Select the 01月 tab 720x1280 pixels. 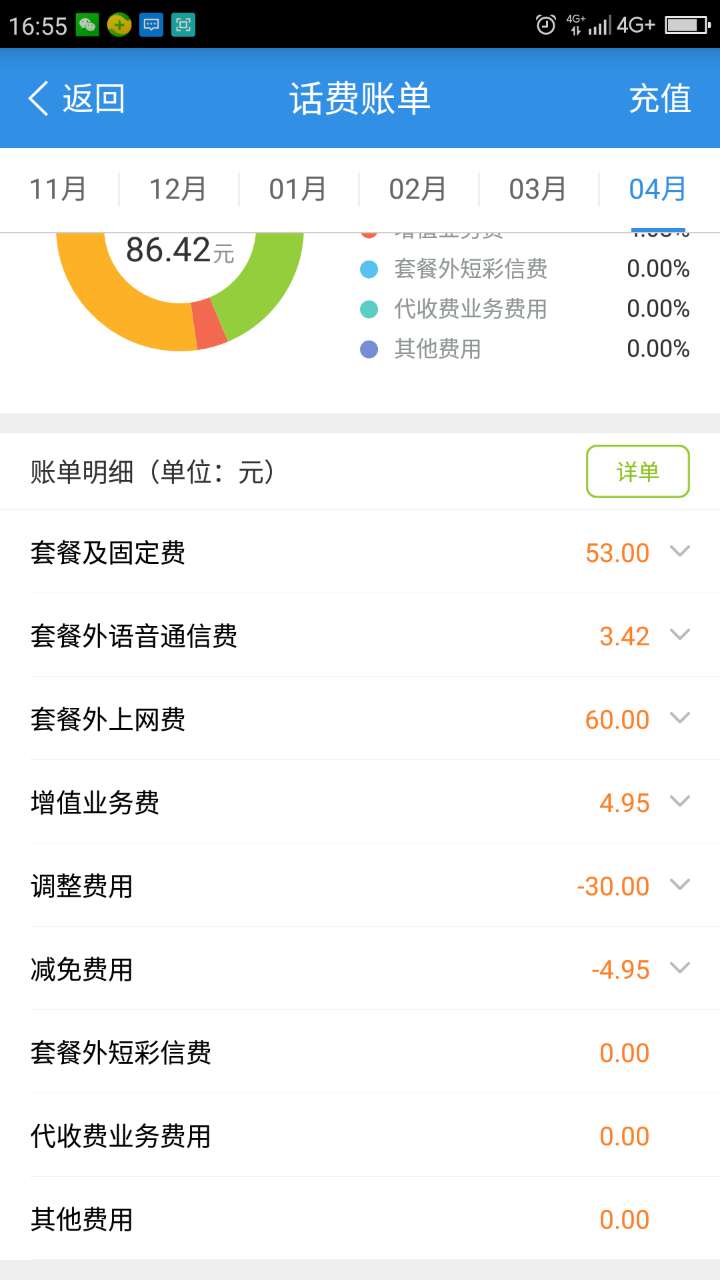click(x=299, y=188)
